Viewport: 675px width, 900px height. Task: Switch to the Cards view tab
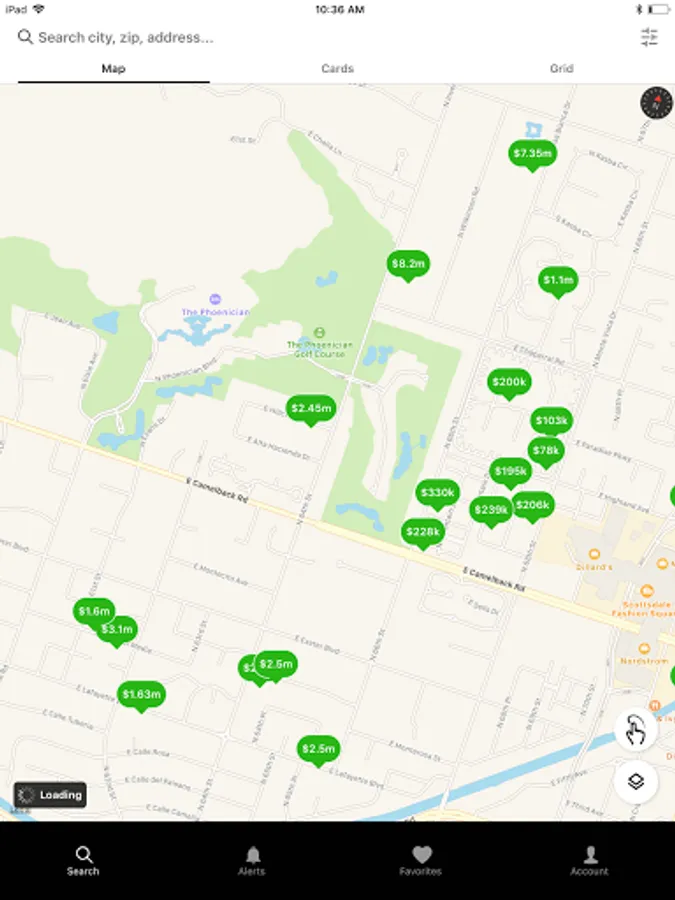pyautogui.click(x=337, y=69)
